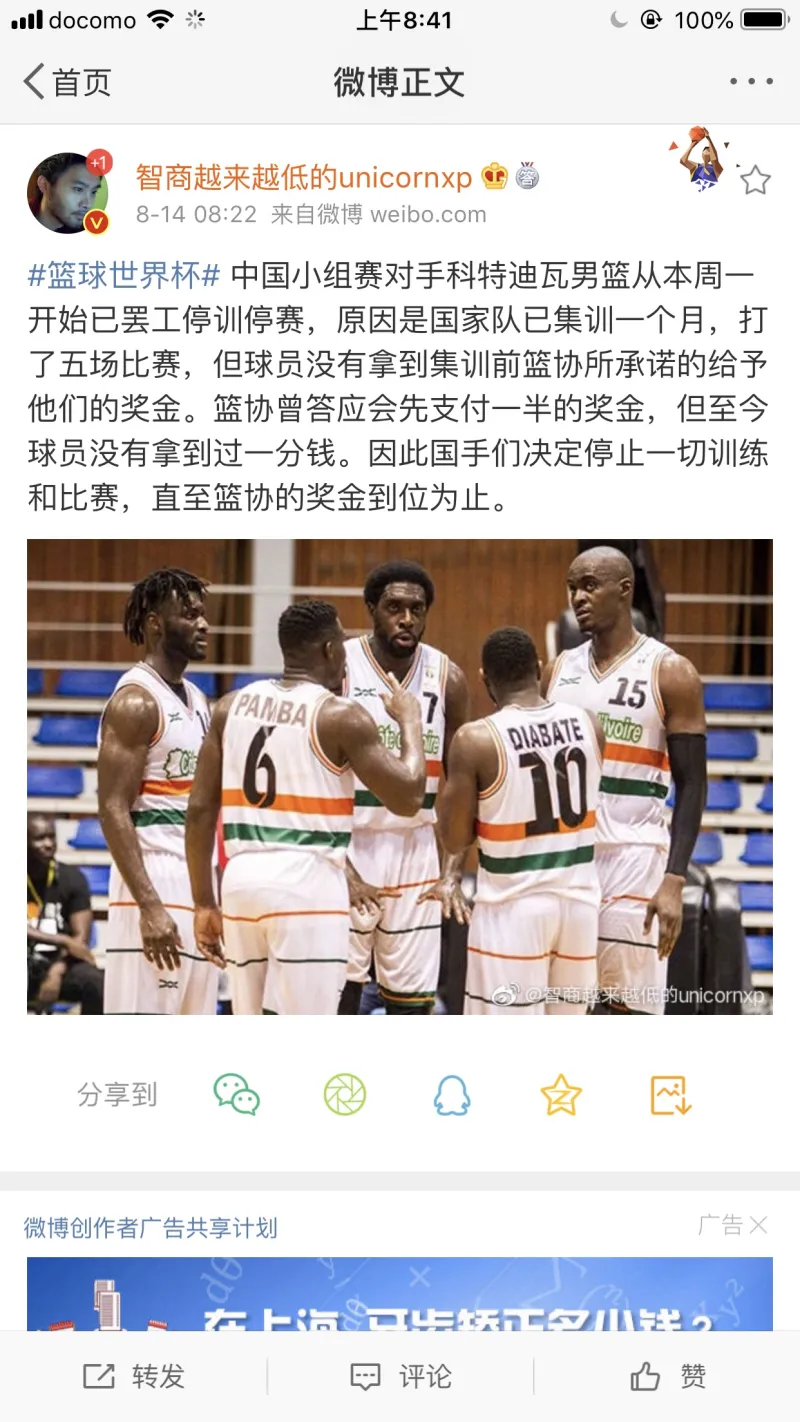Open the username 智商越来越低的unicornxp
The height and width of the screenshot is (1422, 800).
[304, 177]
